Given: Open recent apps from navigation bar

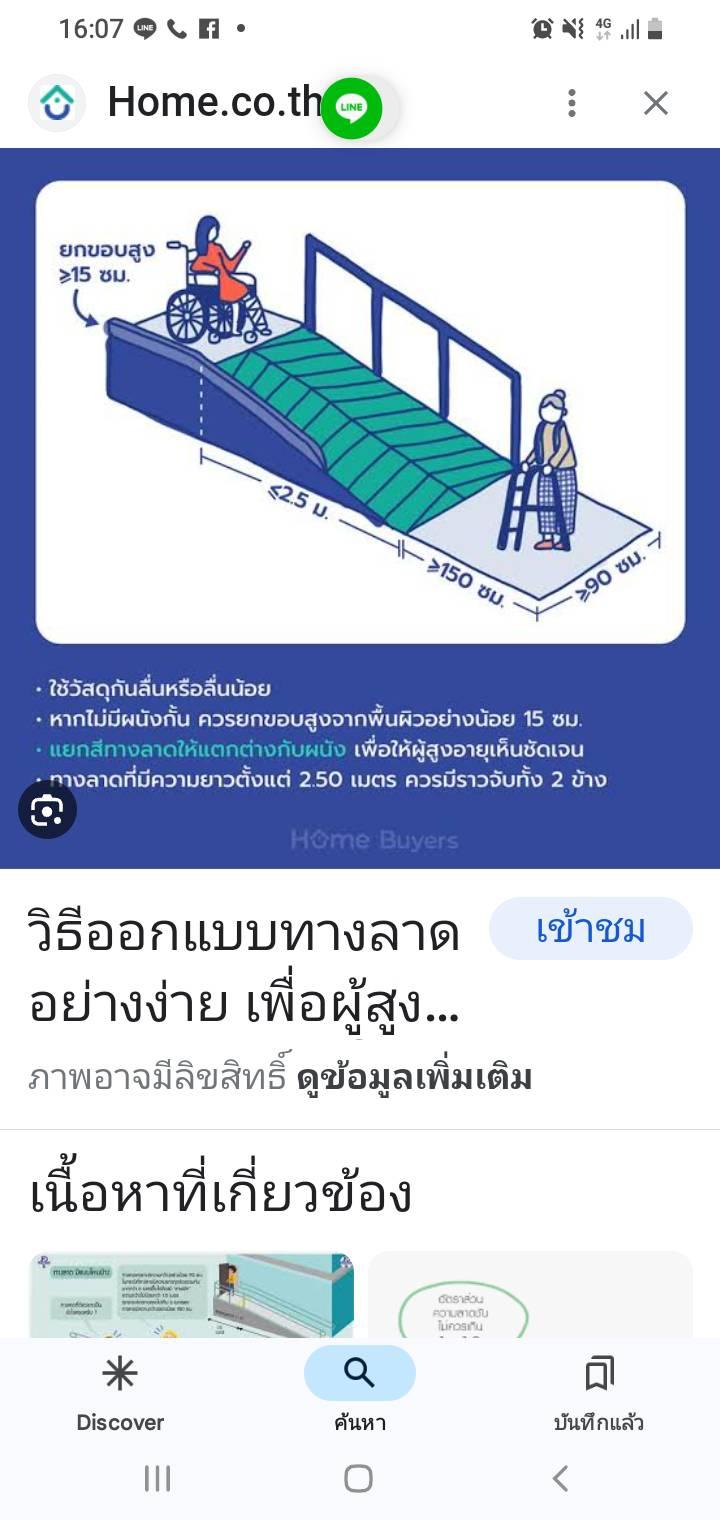Looking at the screenshot, I should point(157,1478).
